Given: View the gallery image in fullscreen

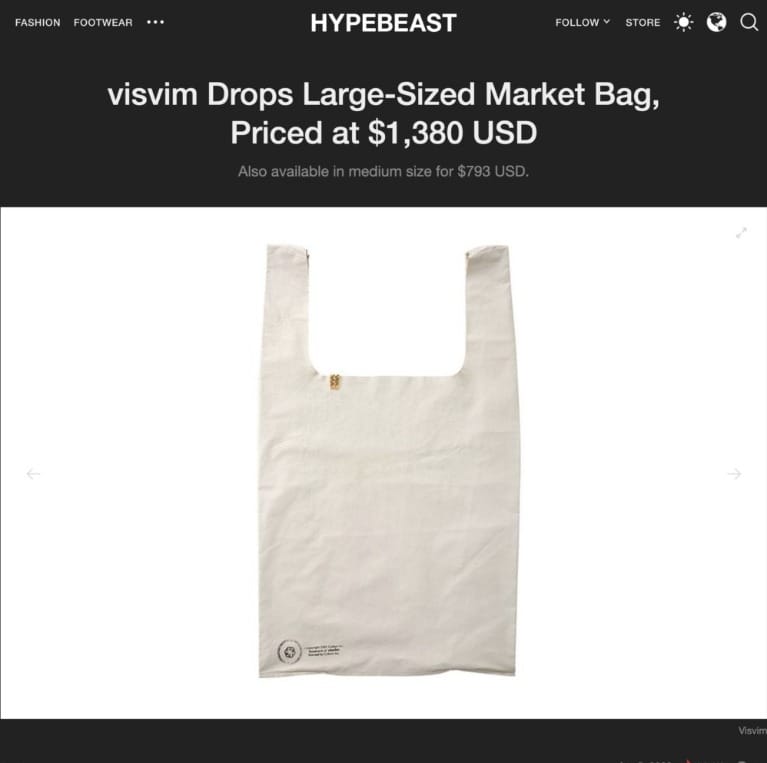Looking at the screenshot, I should [x=741, y=233].
